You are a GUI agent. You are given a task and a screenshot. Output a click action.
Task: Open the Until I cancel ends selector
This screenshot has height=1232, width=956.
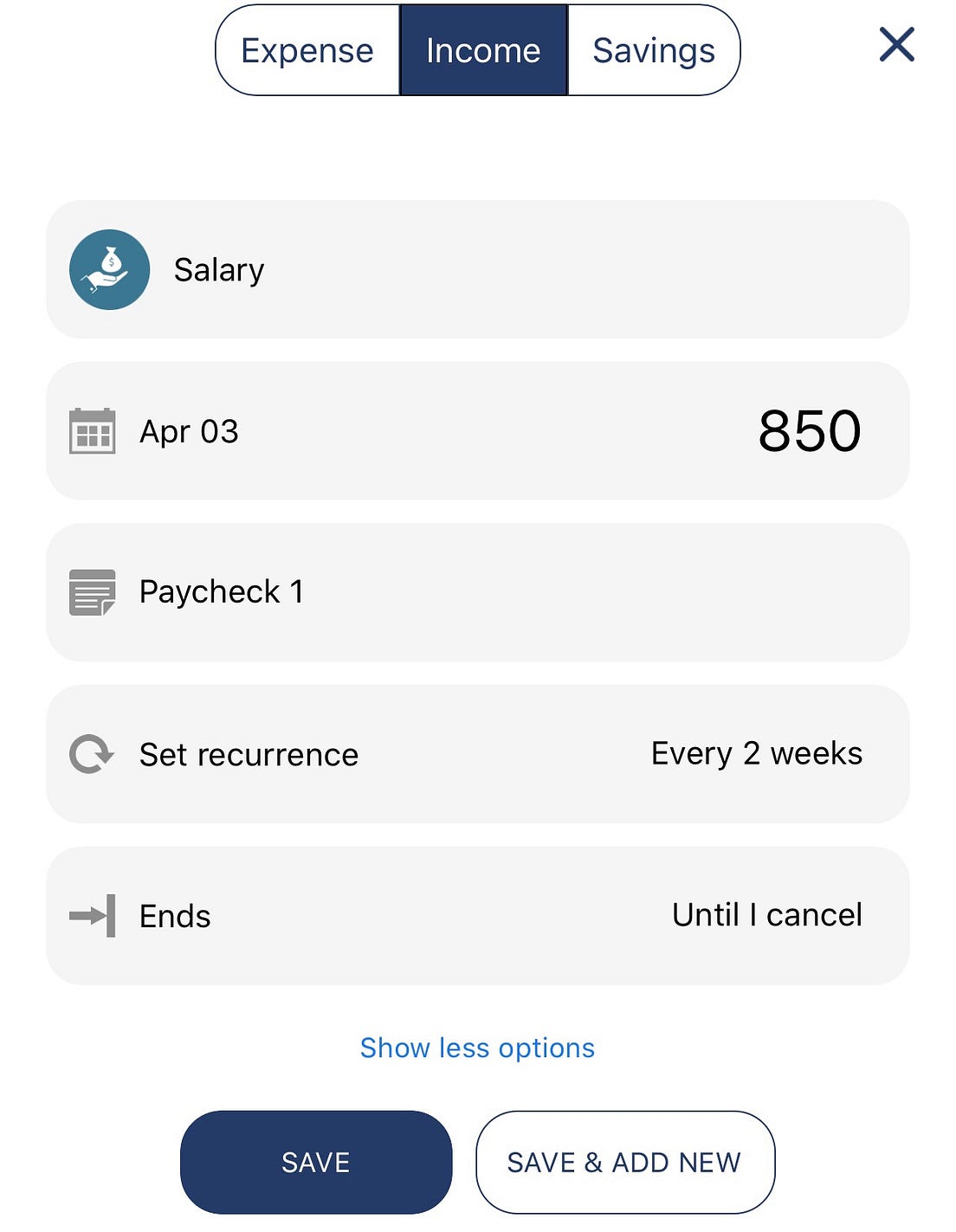[765, 915]
